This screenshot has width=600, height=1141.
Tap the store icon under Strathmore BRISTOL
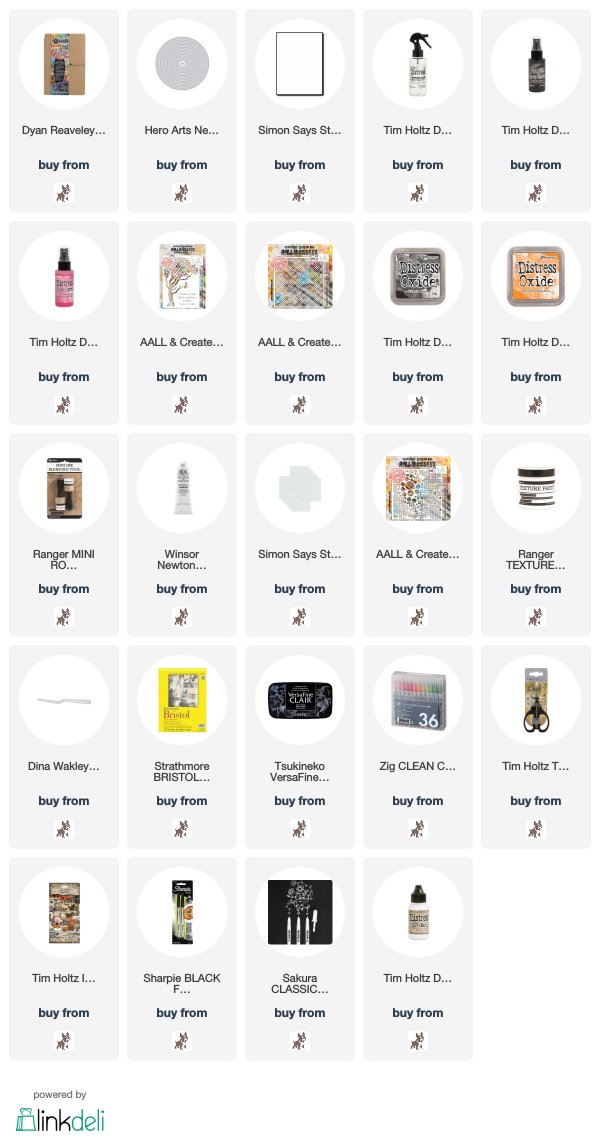[x=182, y=829]
